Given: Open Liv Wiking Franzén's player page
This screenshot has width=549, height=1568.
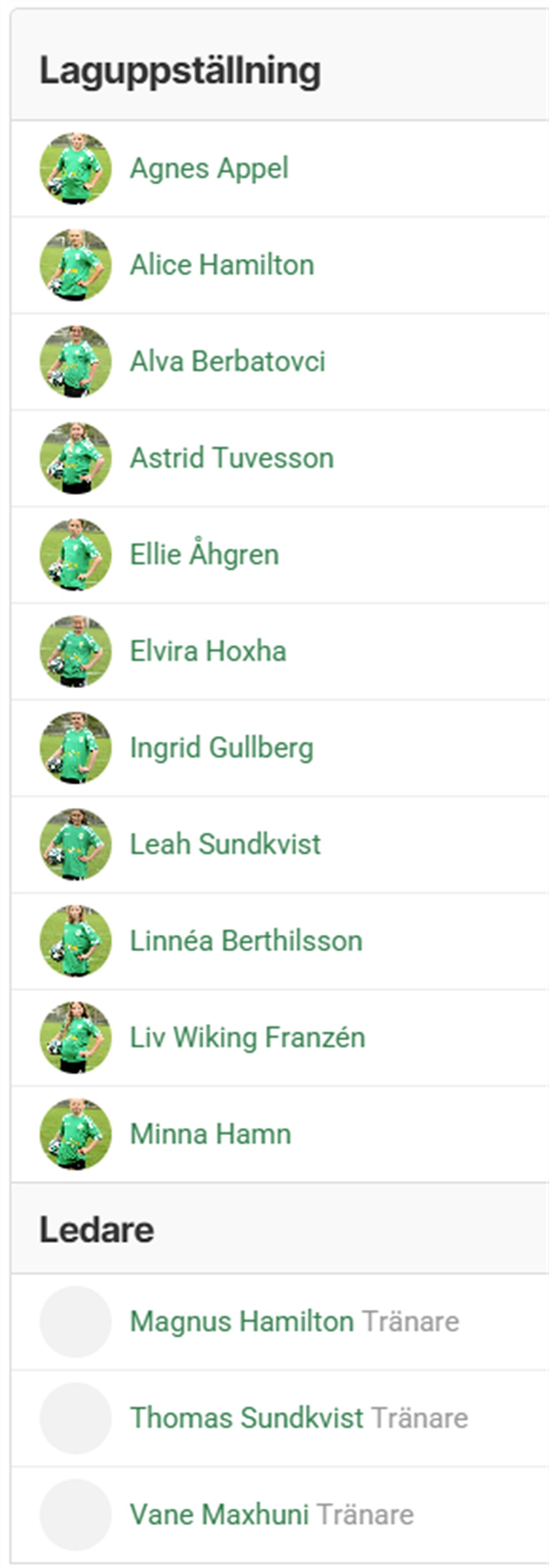Looking at the screenshot, I should point(247,1038).
